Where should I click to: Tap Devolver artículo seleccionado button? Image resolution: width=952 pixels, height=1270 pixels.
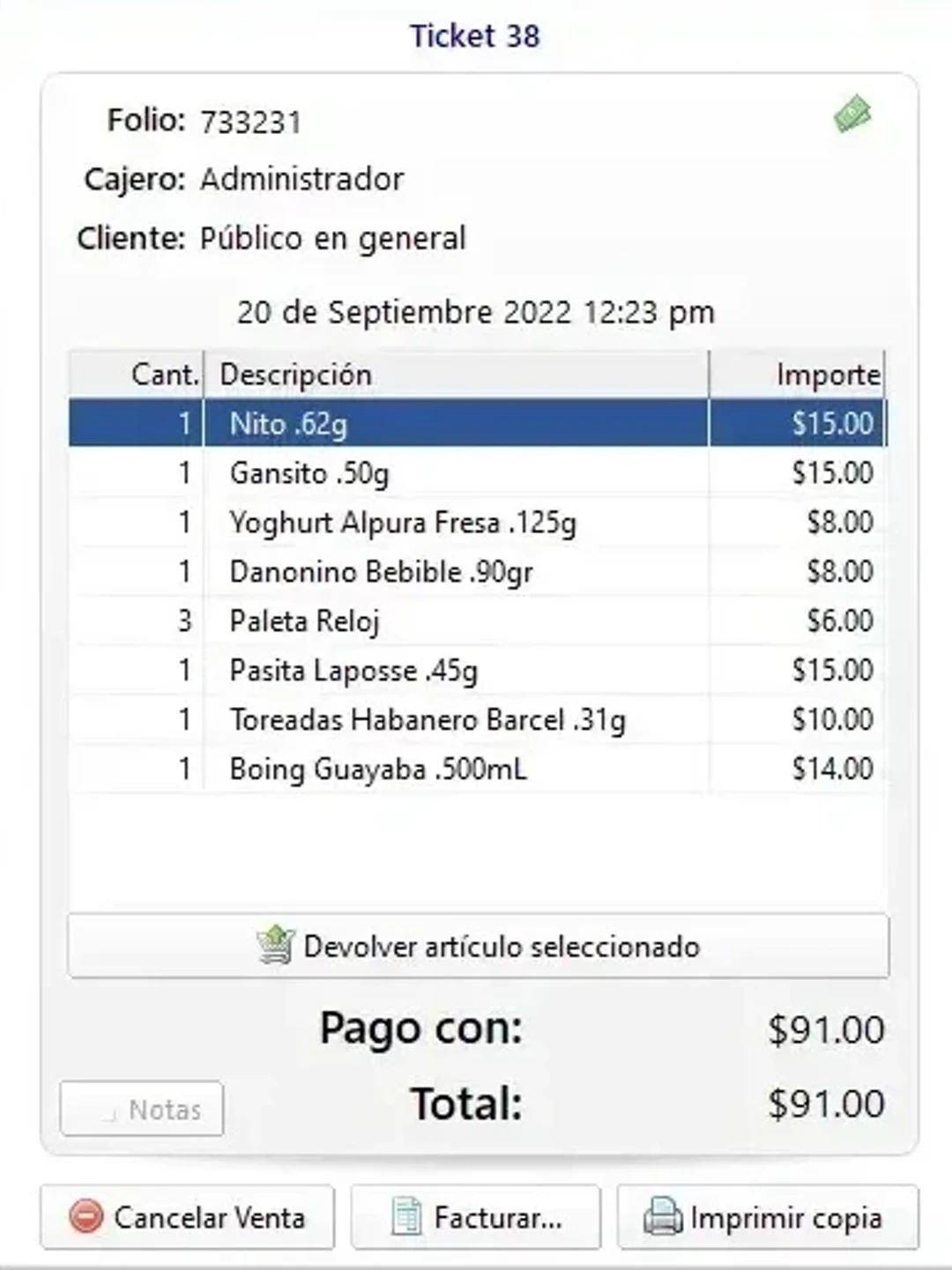pos(478,947)
